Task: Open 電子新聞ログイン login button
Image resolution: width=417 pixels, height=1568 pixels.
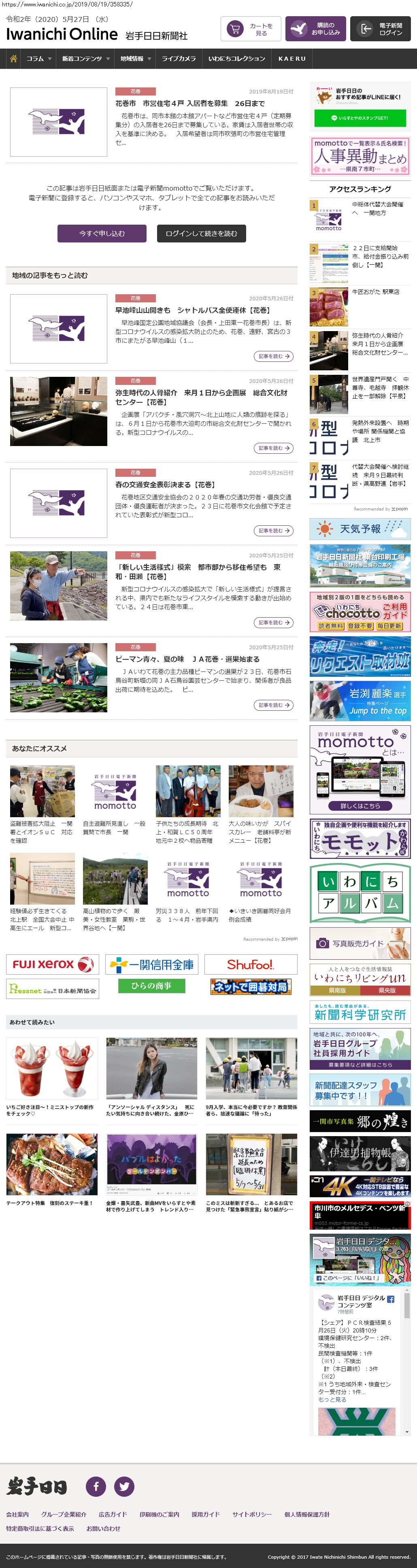Action: 380,29
